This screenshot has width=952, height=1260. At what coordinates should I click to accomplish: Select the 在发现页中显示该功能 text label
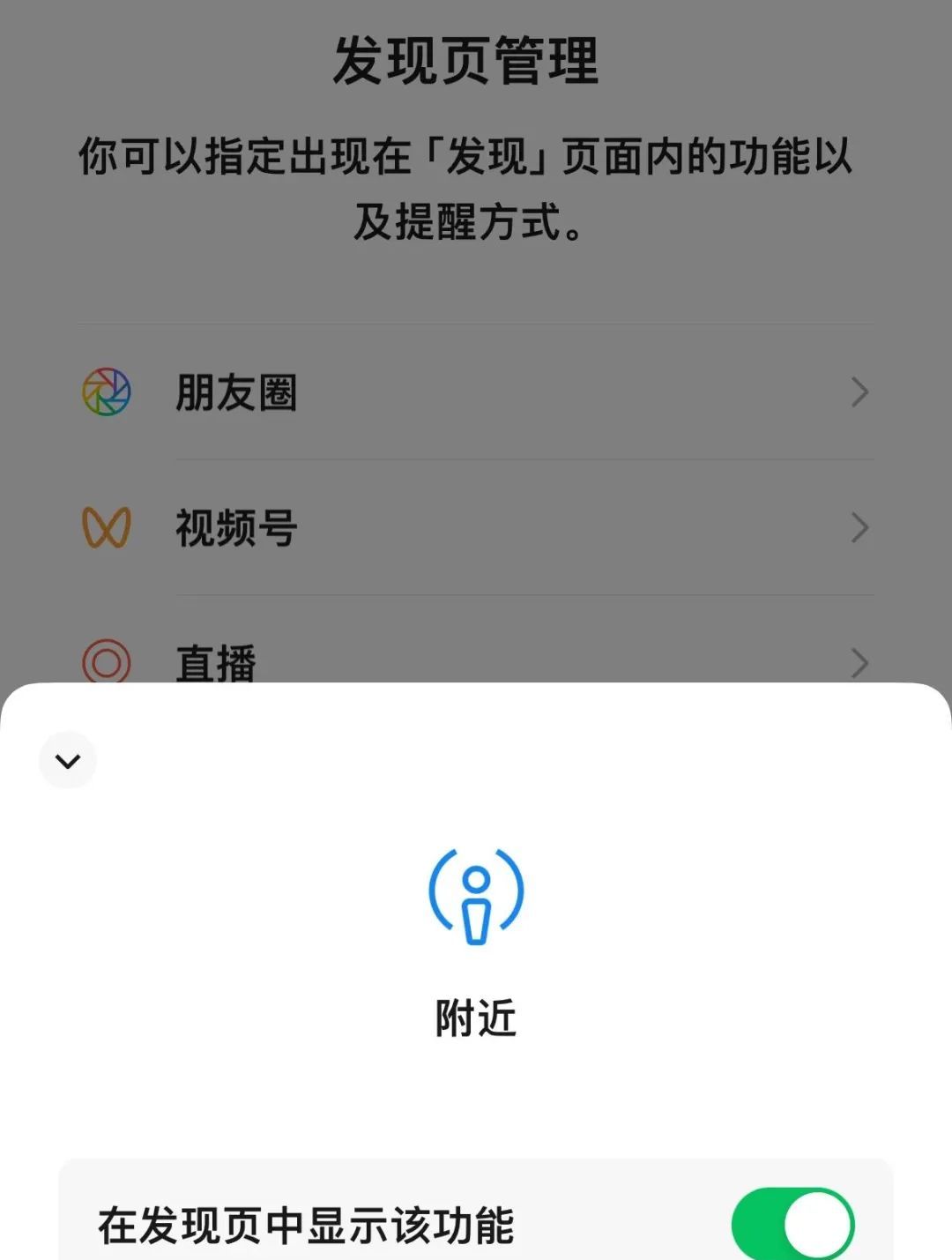pos(309,1225)
